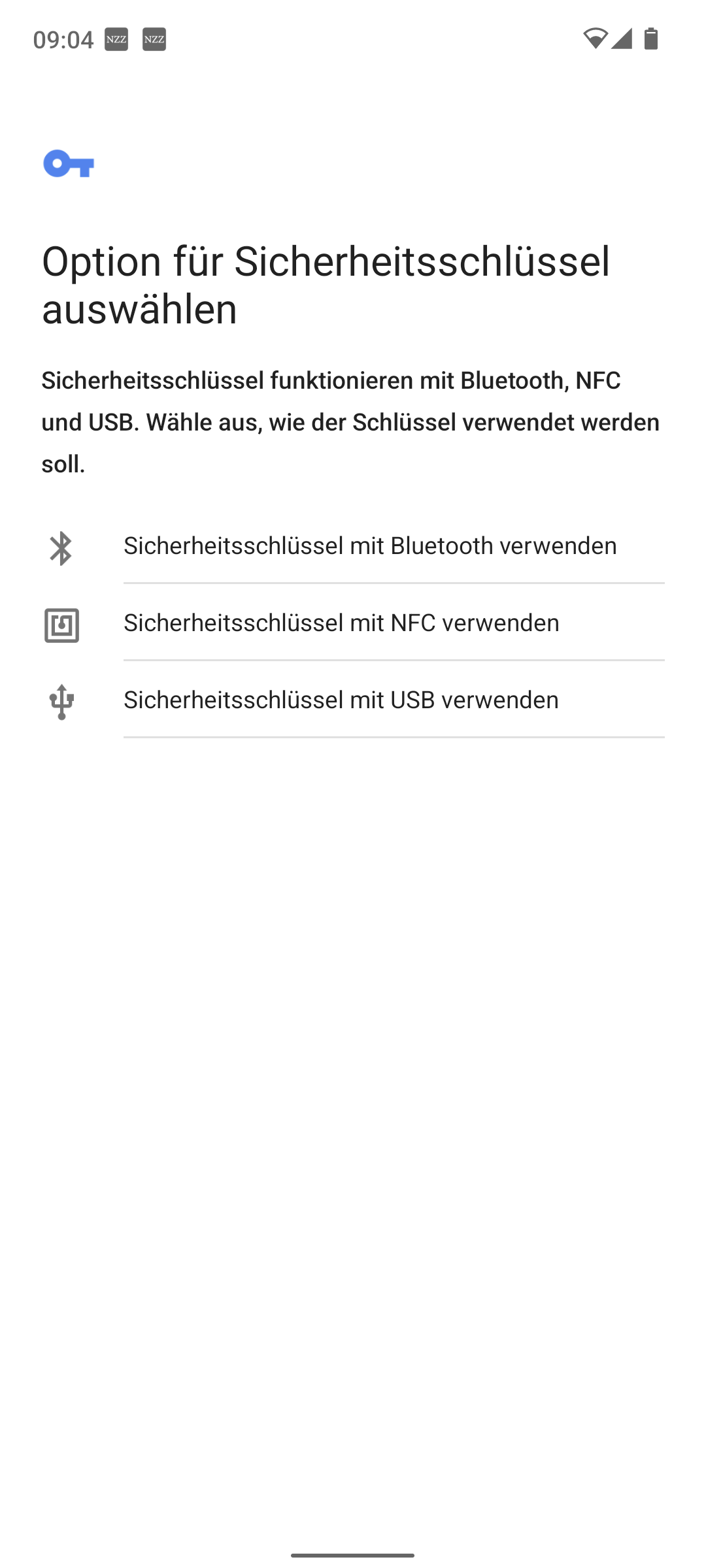Tap the status bar area
706x1568 pixels.
[353, 41]
